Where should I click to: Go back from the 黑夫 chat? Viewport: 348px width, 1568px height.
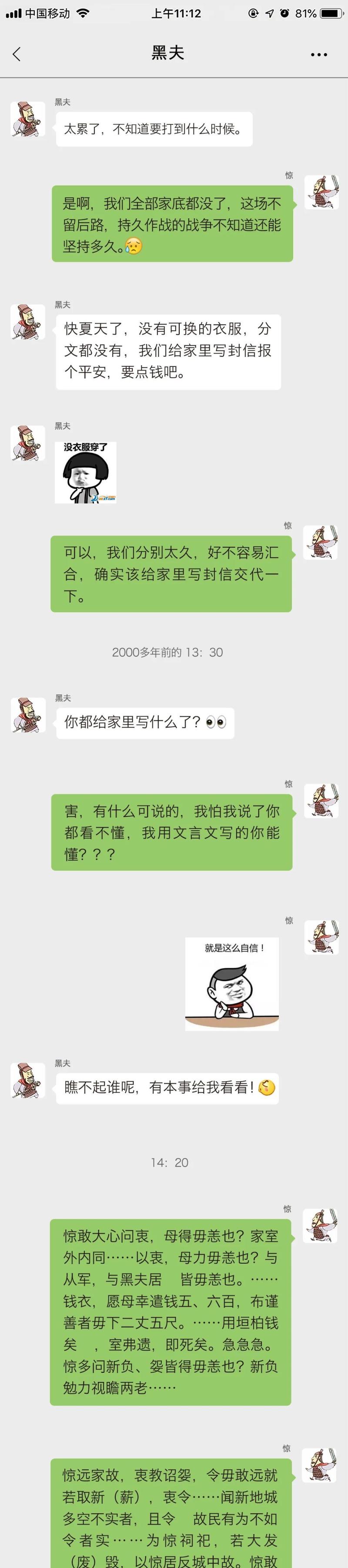[17, 54]
